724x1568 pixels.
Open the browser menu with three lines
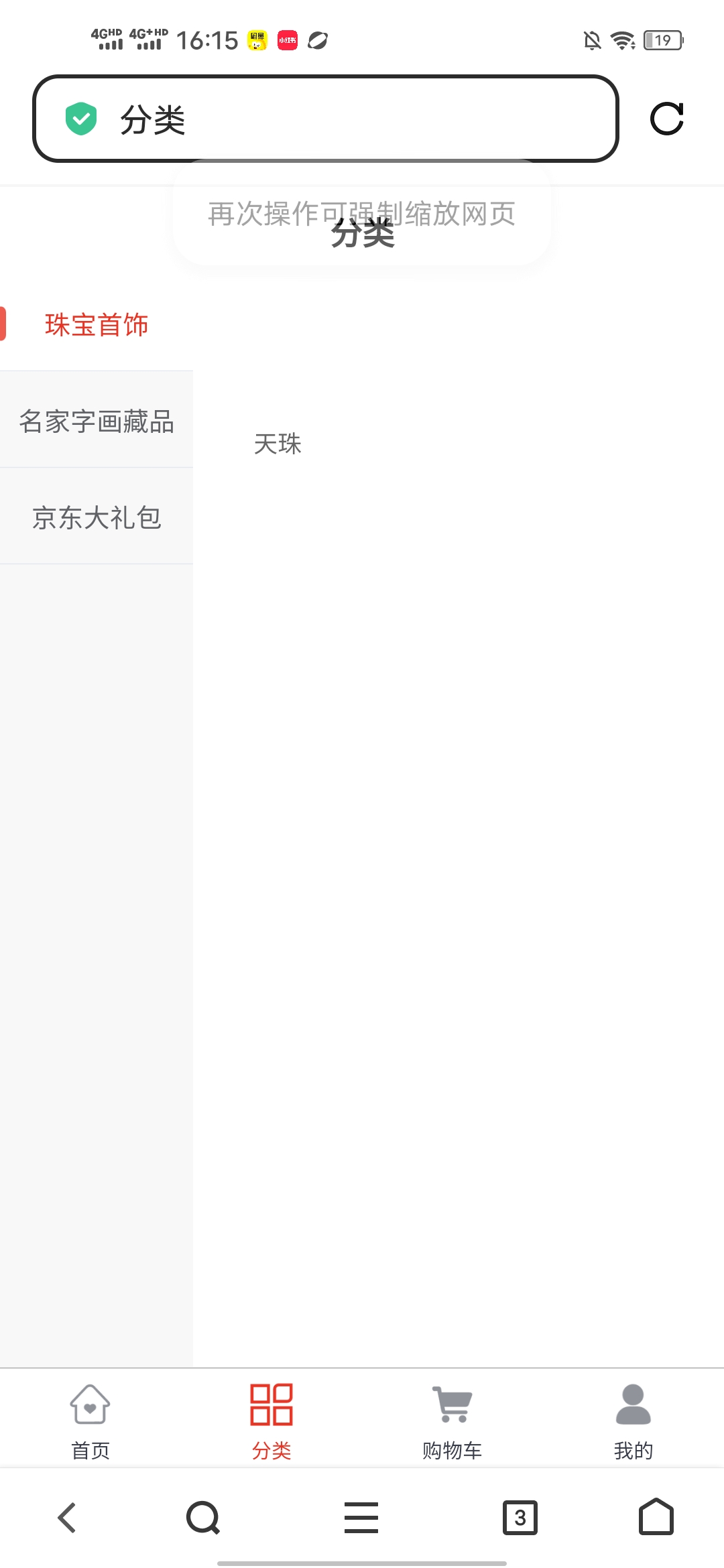[x=361, y=1518]
